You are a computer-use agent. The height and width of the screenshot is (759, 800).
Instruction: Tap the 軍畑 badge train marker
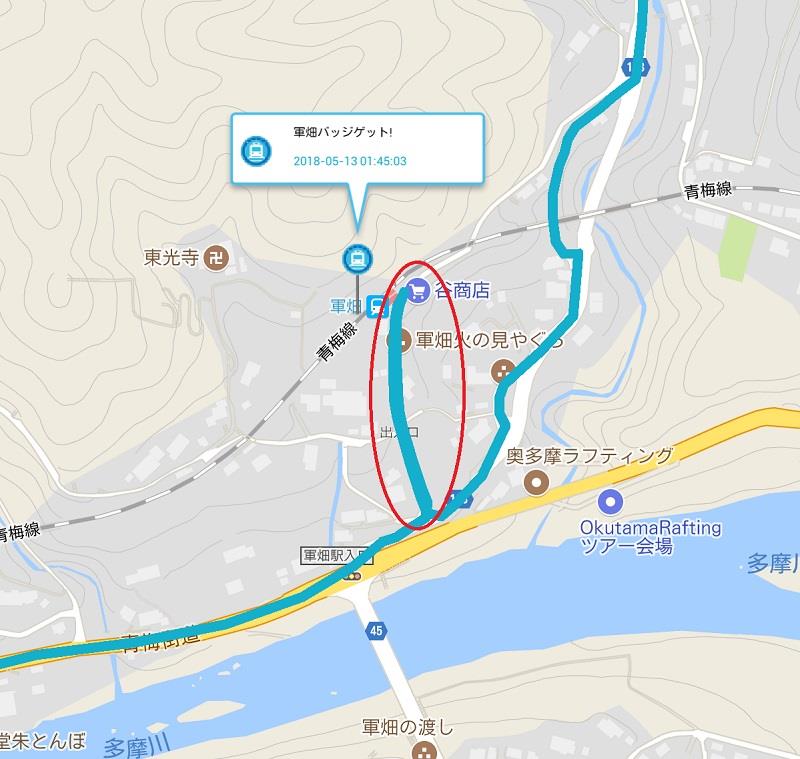(355, 259)
